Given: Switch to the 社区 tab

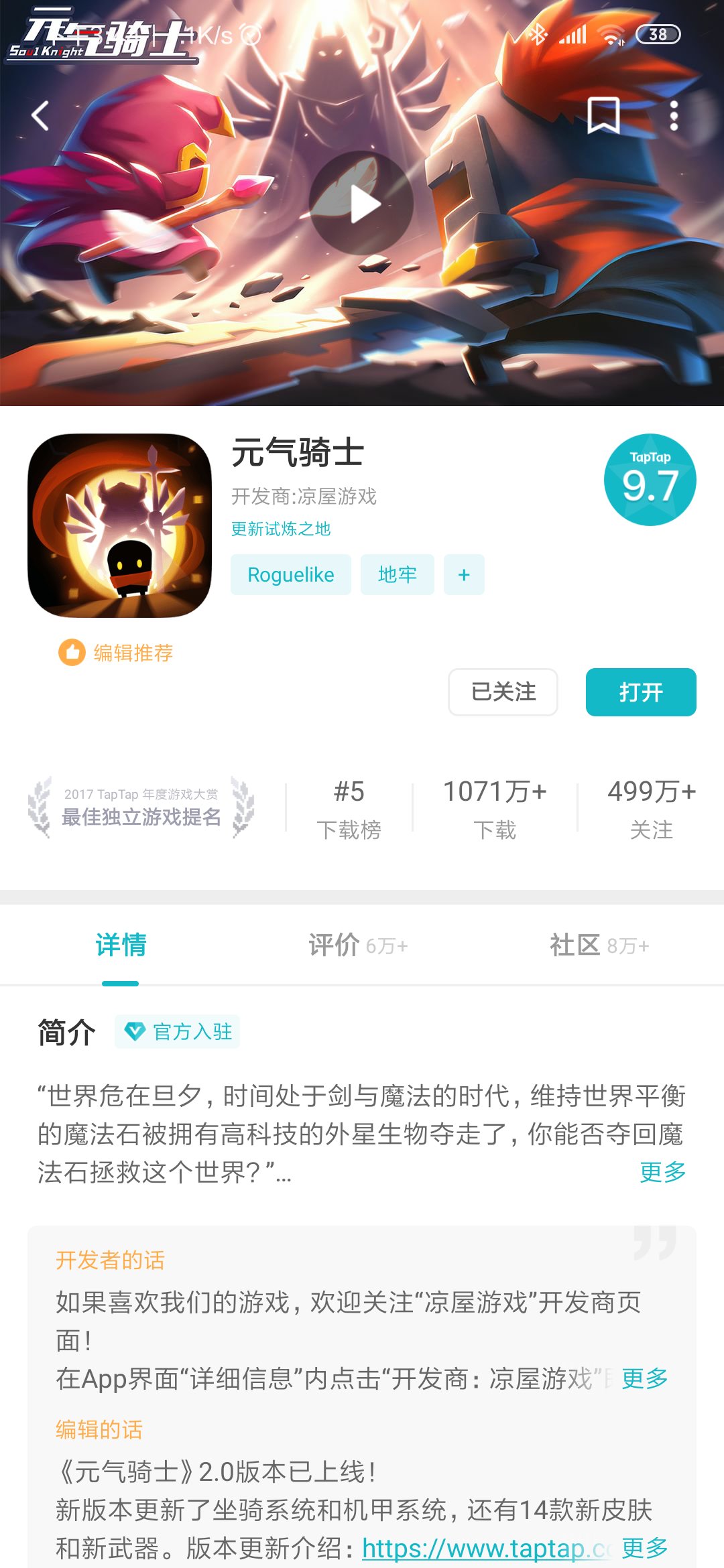Looking at the screenshot, I should 599,945.
